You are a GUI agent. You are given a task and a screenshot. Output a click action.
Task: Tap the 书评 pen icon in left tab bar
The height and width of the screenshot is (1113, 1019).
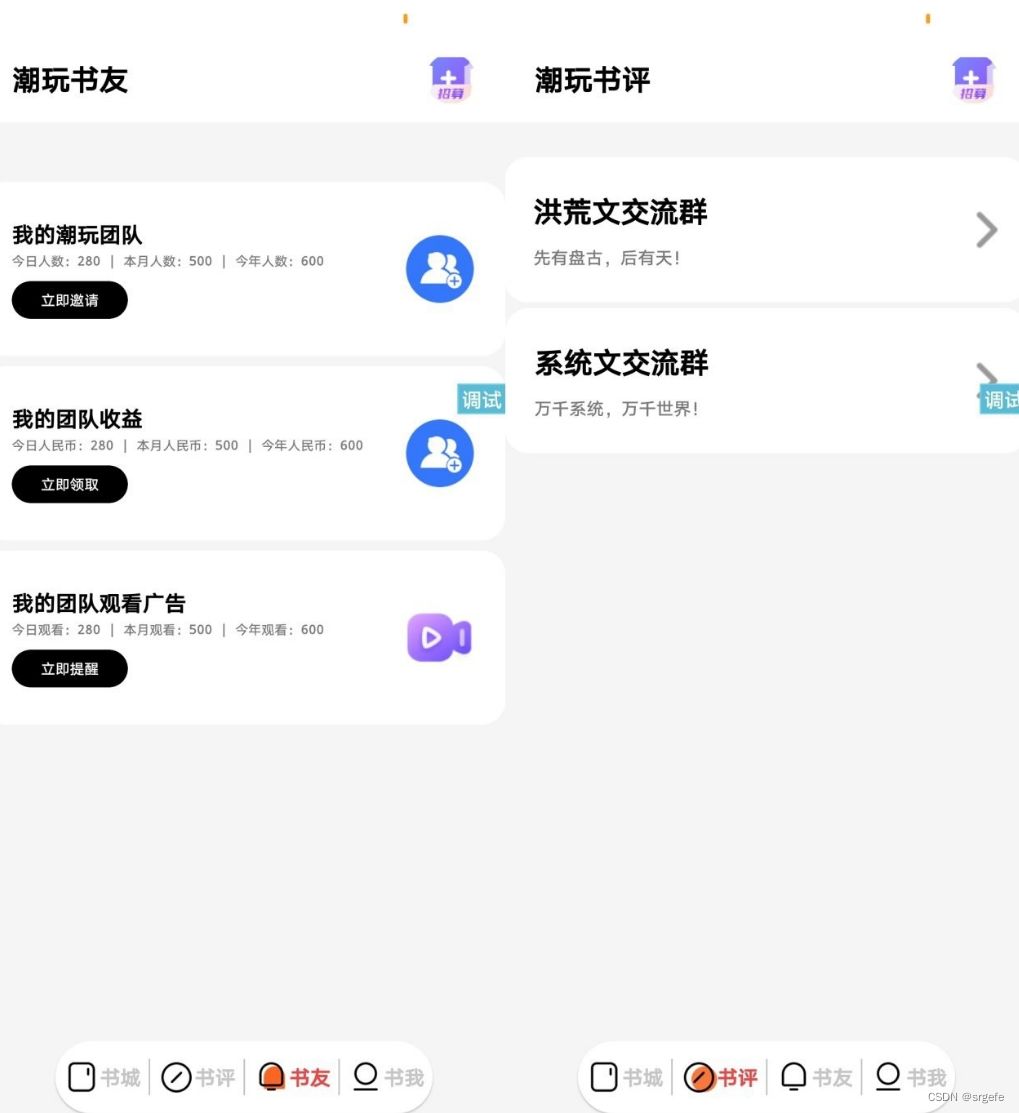point(177,1077)
